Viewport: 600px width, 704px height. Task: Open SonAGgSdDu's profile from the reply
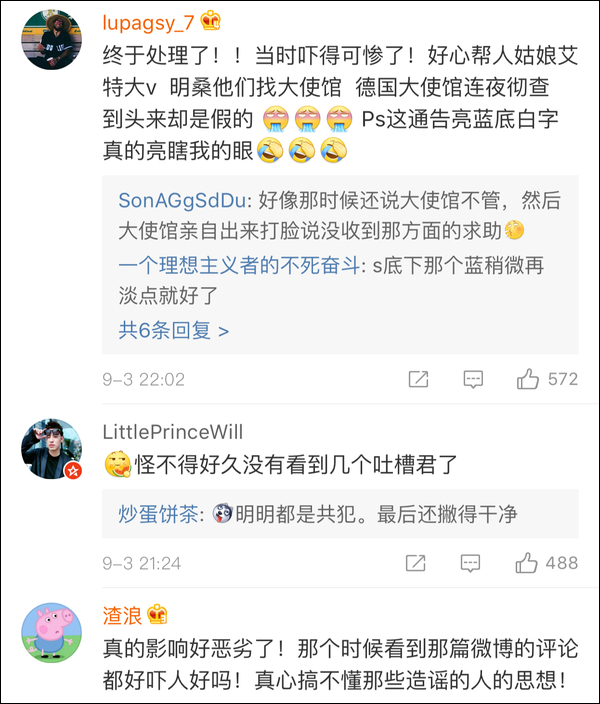[x=176, y=200]
